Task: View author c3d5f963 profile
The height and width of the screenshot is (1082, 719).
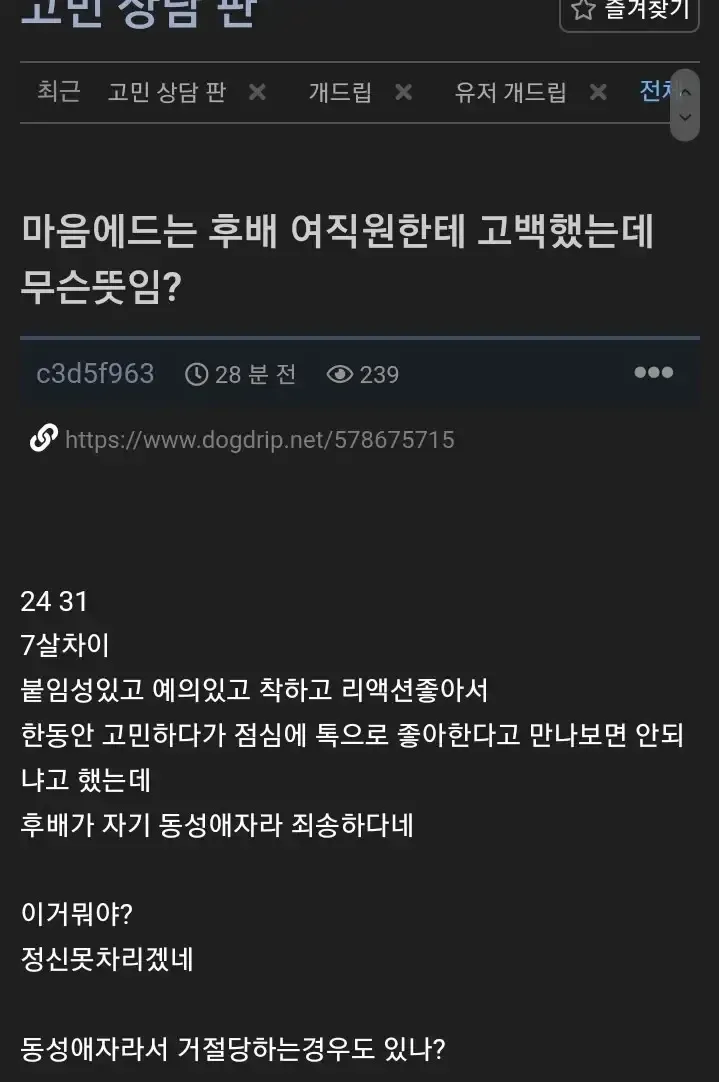Action: coord(95,374)
